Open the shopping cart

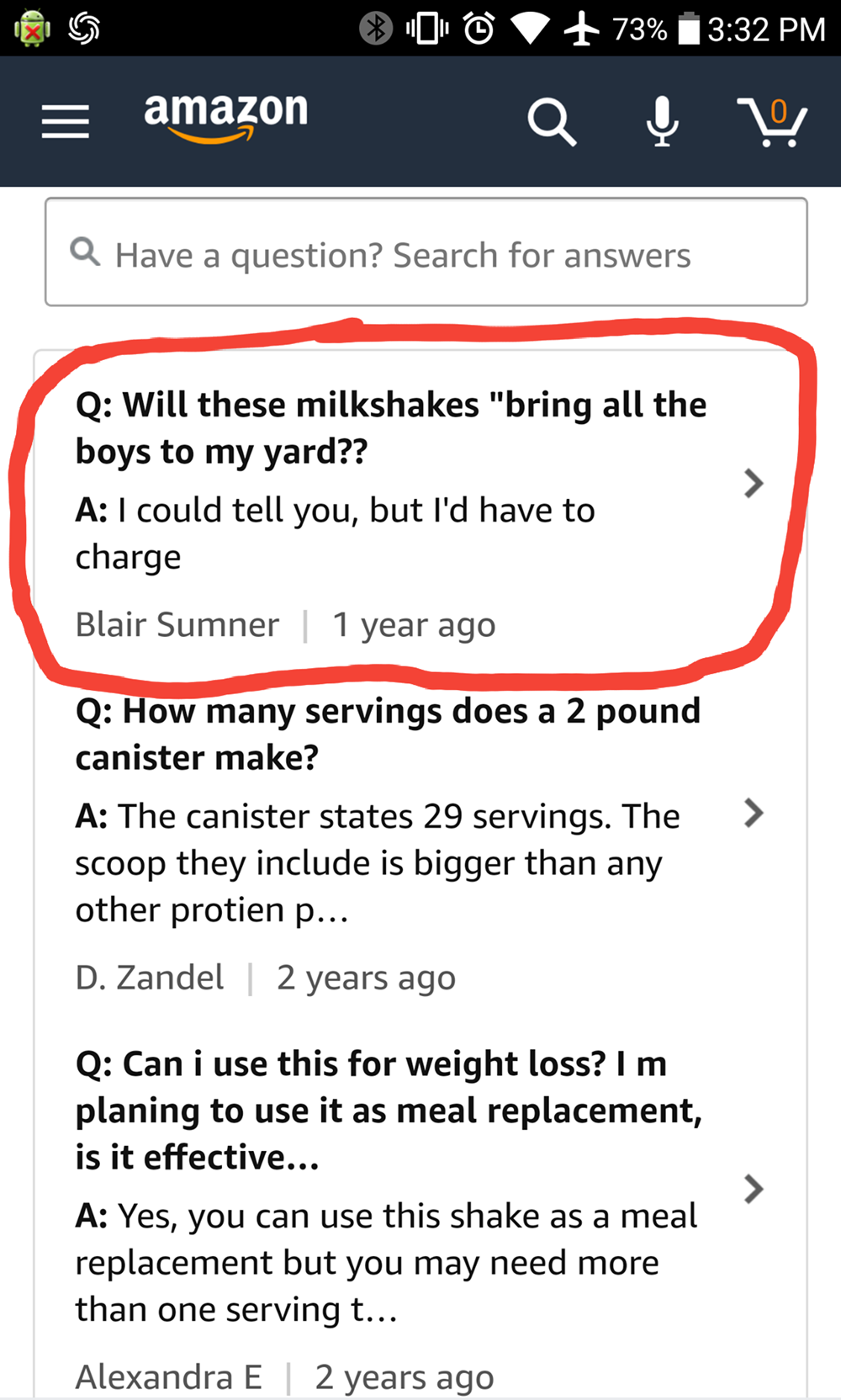click(770, 125)
